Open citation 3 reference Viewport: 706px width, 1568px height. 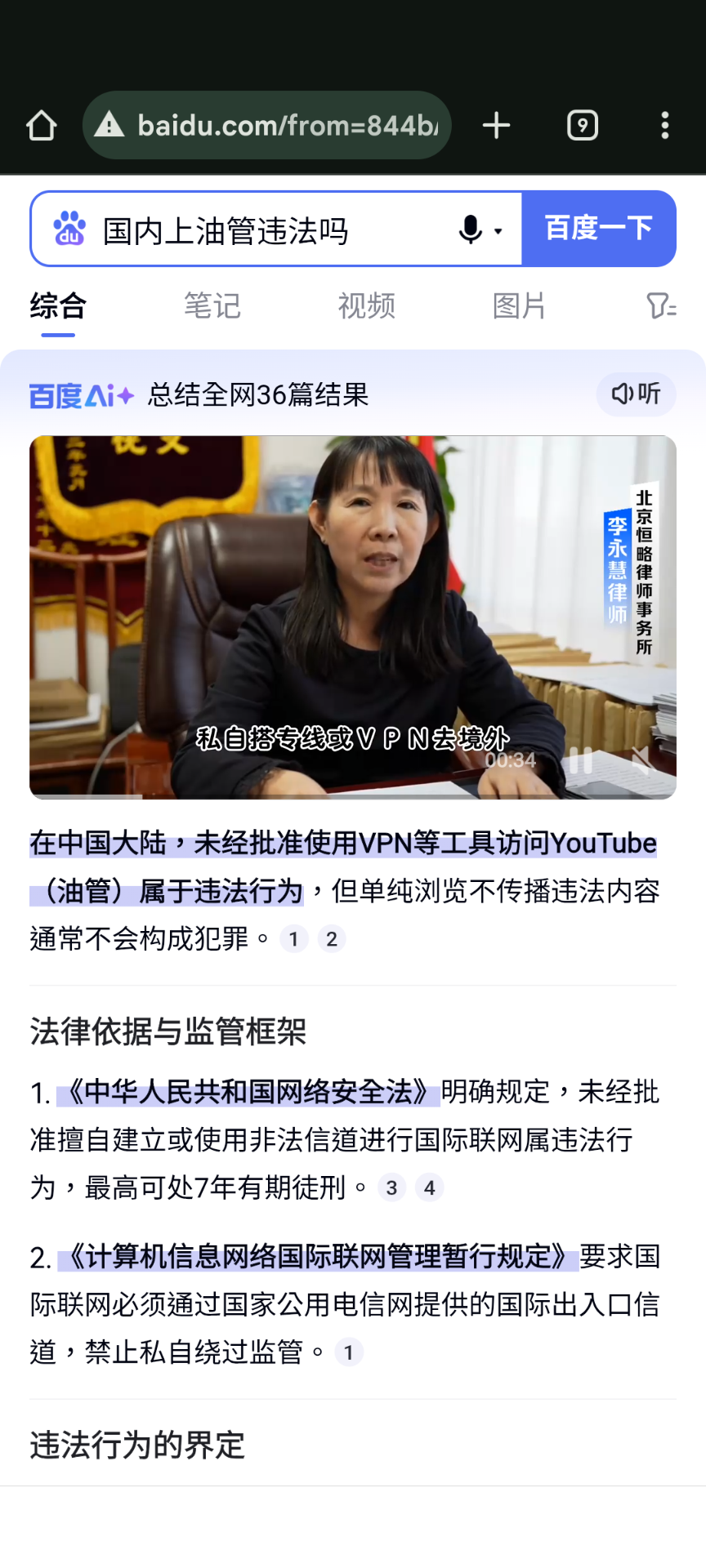pyautogui.click(x=391, y=1187)
